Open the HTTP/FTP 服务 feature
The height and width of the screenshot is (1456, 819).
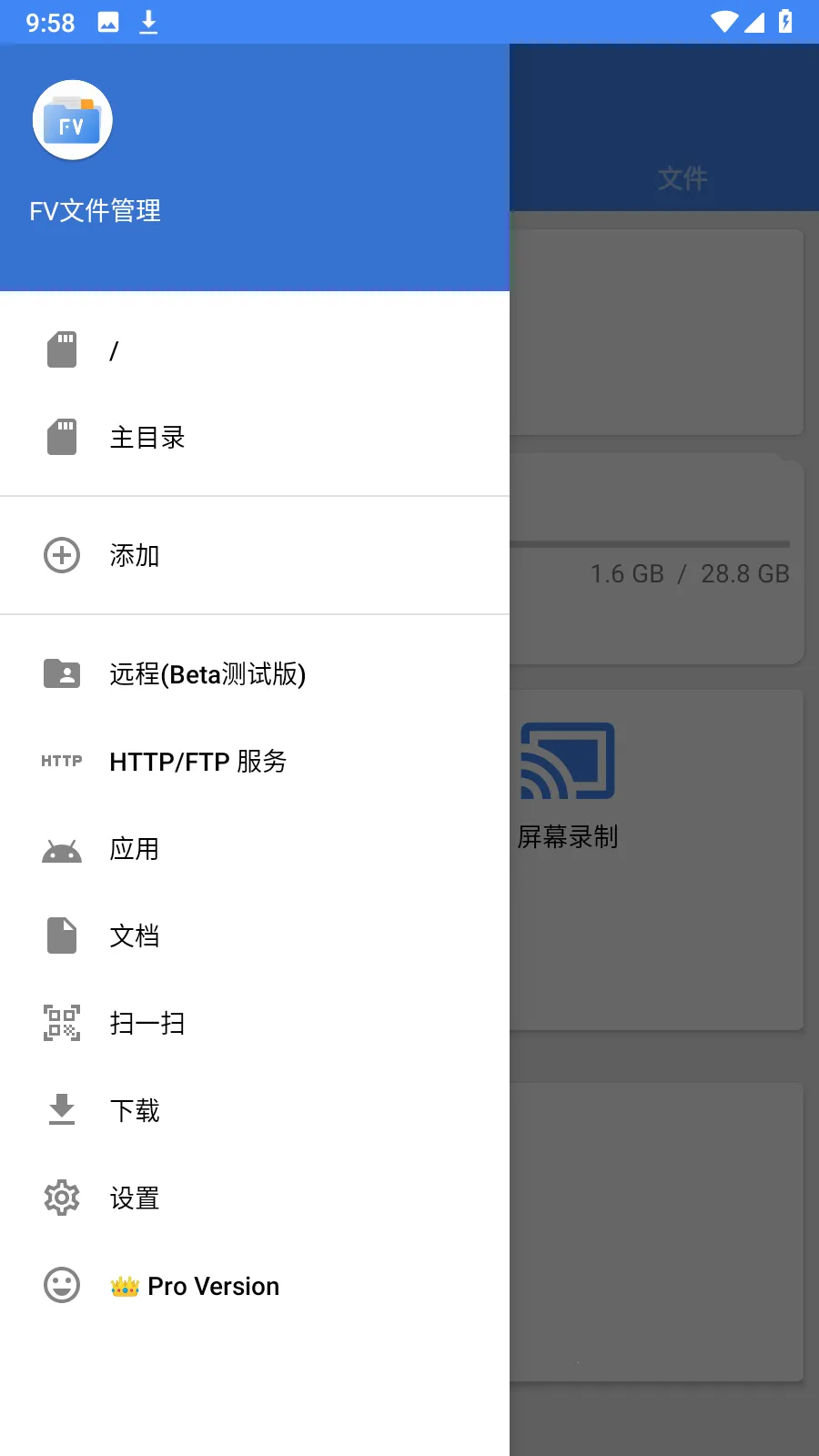tap(198, 762)
